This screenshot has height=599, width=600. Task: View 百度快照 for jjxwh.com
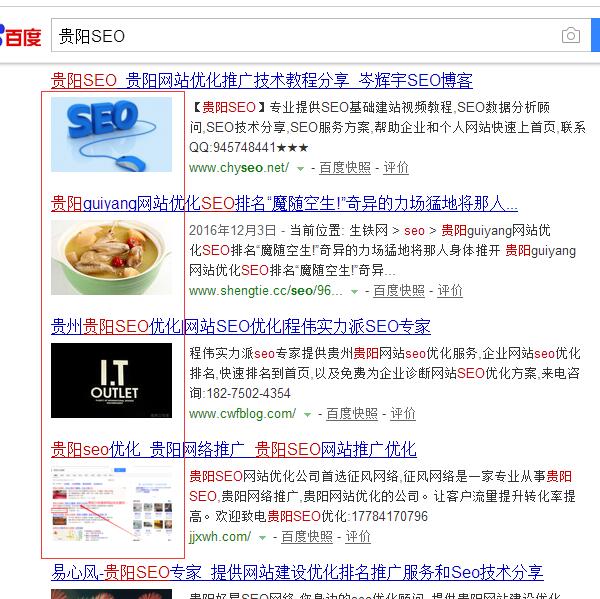[307, 537]
